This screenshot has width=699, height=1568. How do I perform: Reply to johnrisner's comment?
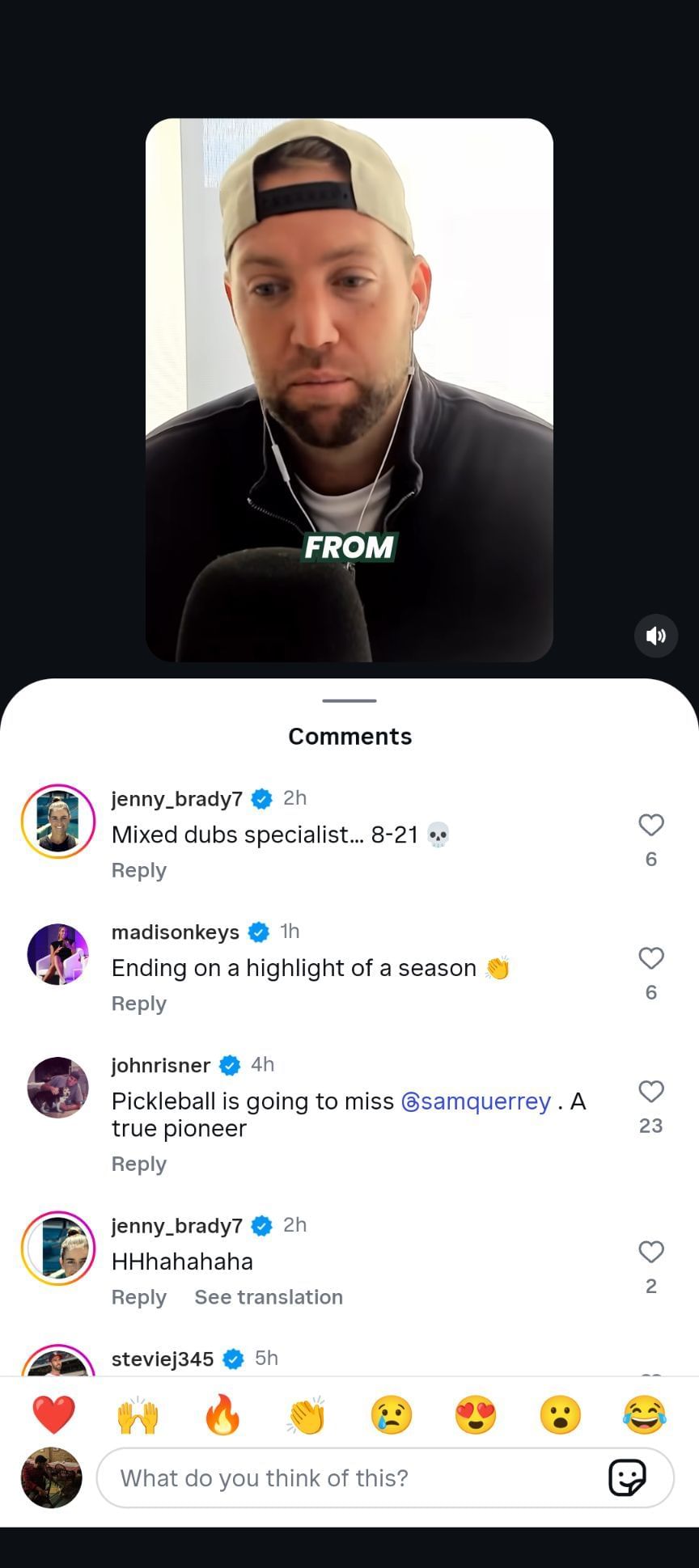click(x=138, y=1164)
